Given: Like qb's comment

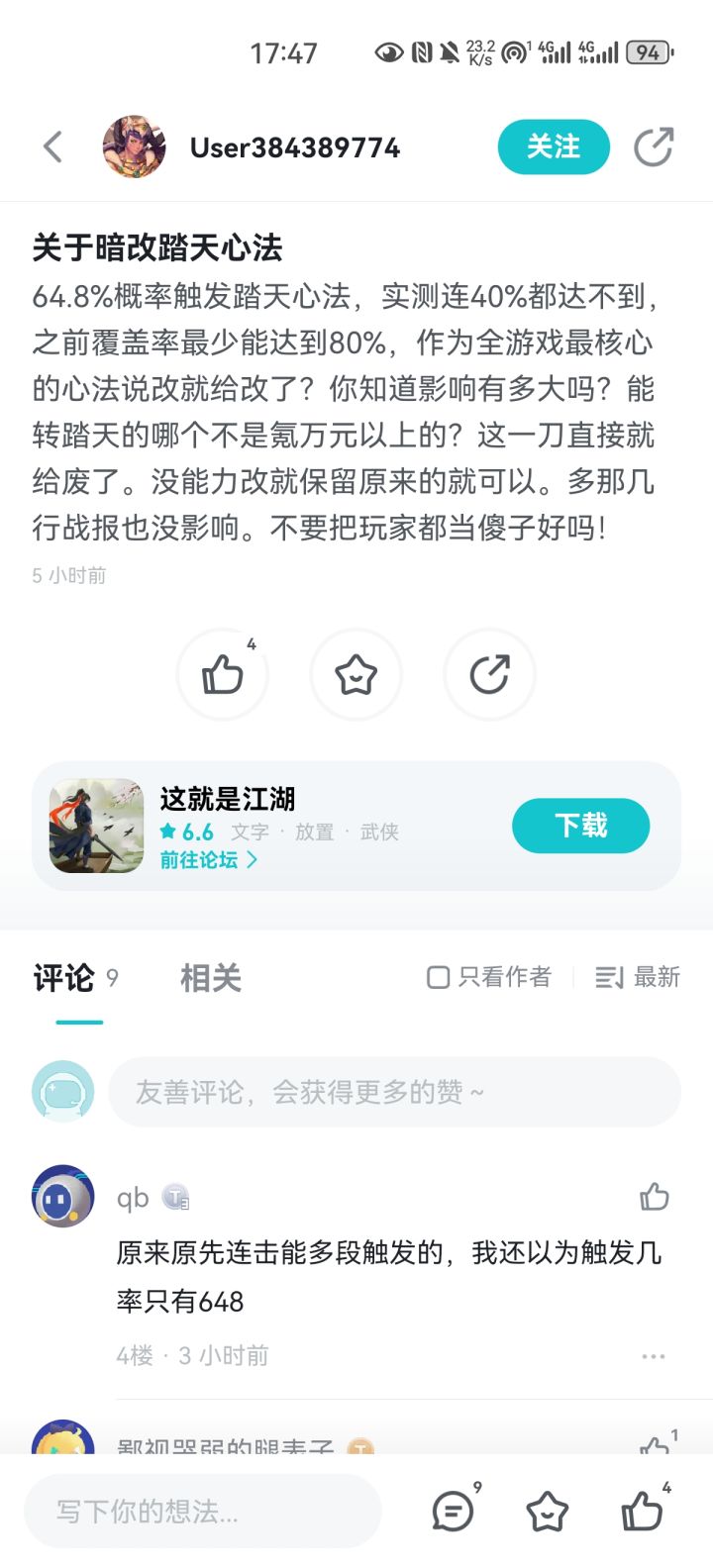Looking at the screenshot, I should [x=654, y=1198].
